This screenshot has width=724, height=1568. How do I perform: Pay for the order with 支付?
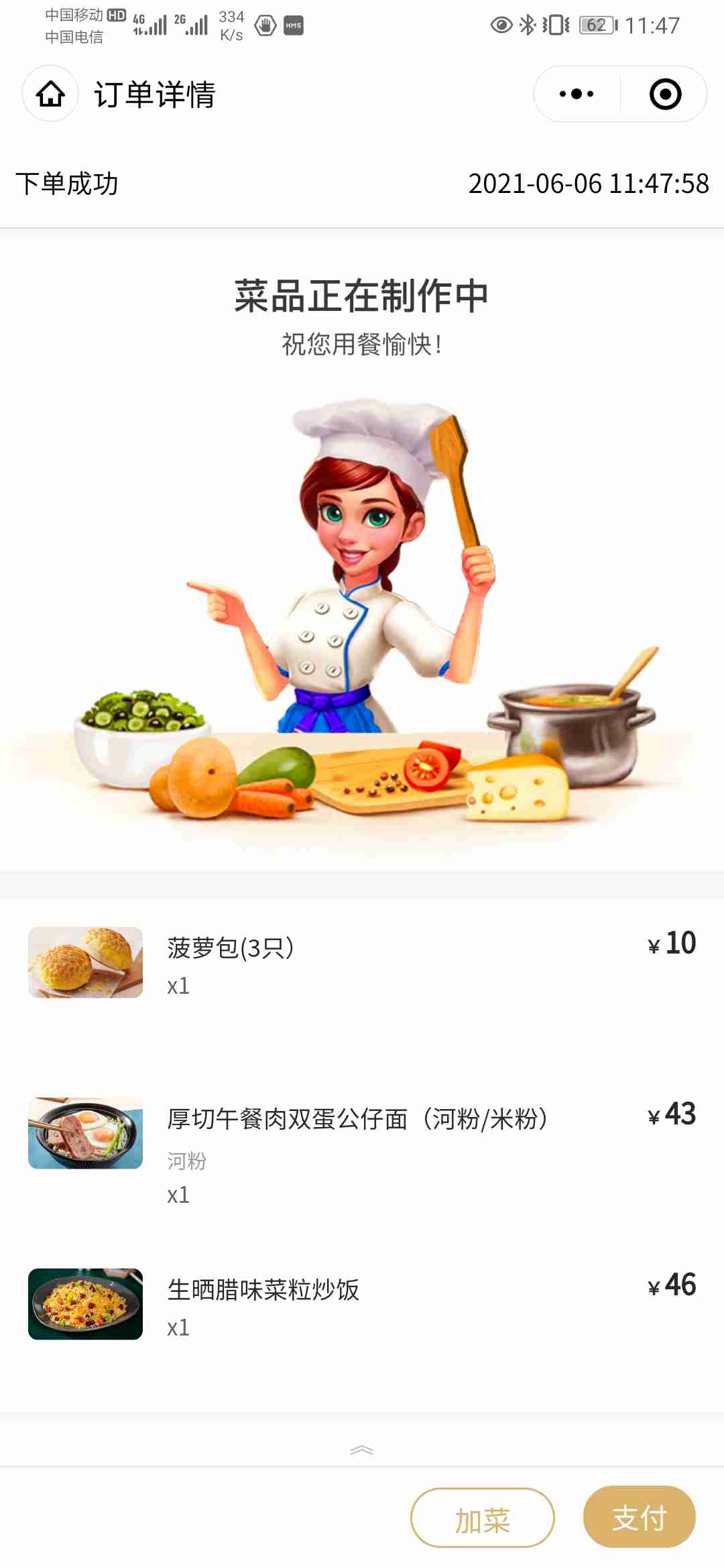(639, 1516)
